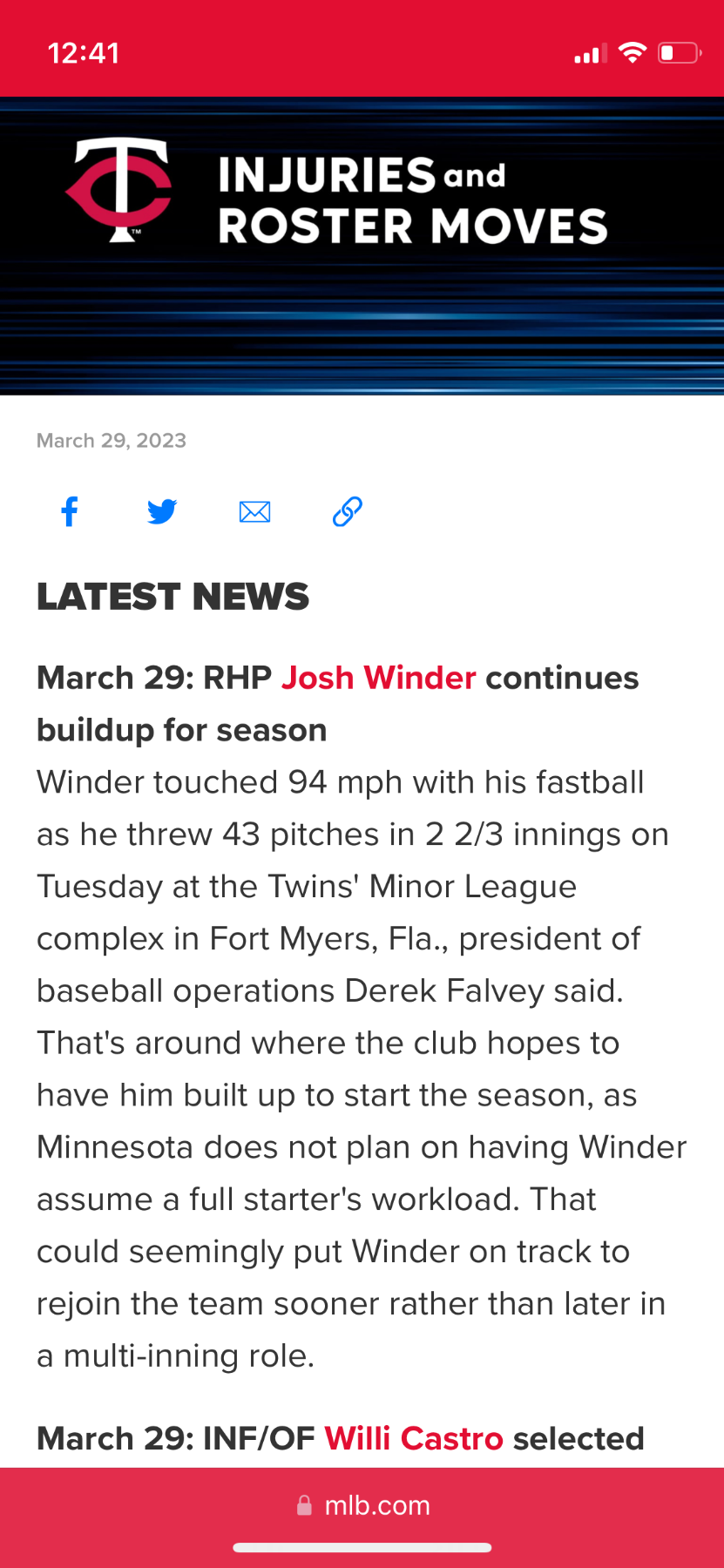
Task: Share article on Twitter
Action: click(x=162, y=511)
